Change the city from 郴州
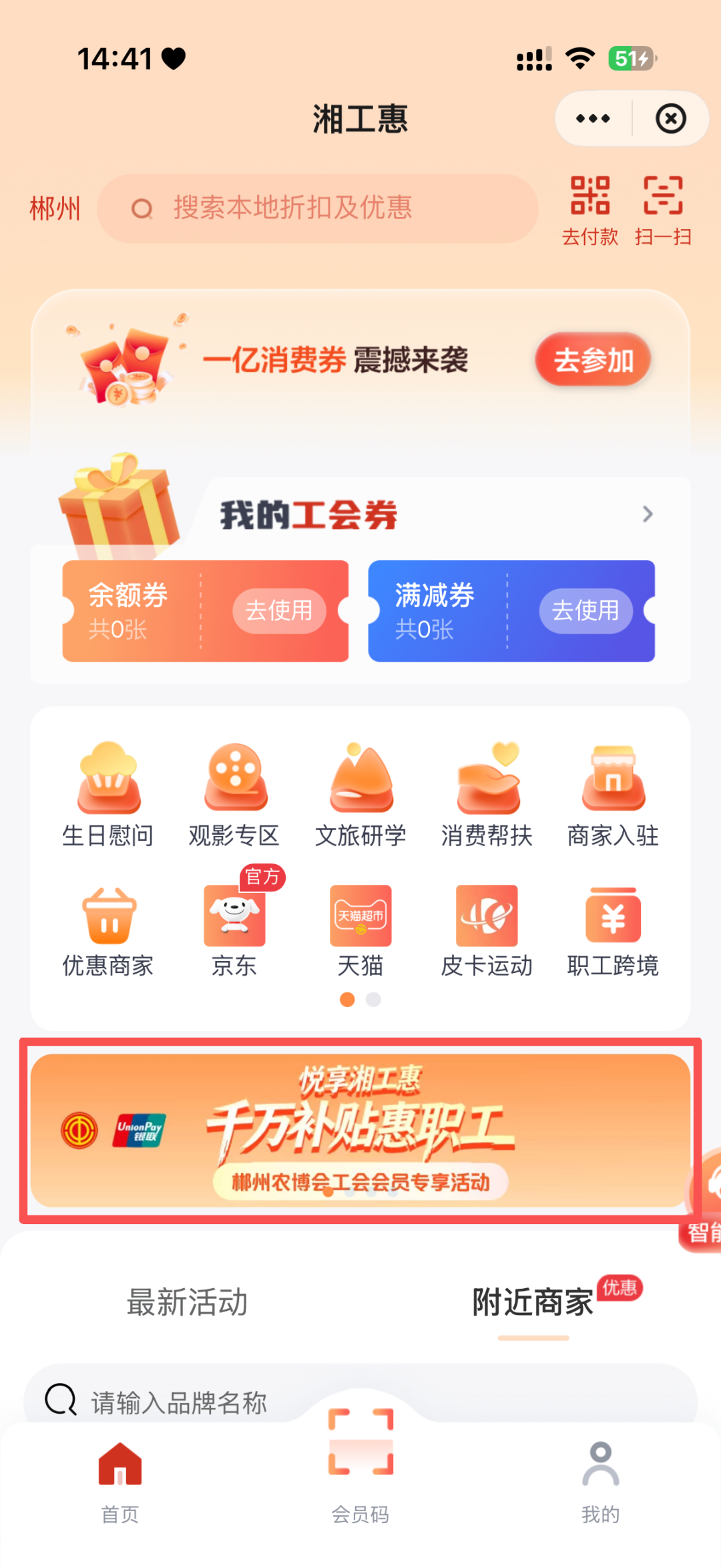The width and height of the screenshot is (721, 1568). tap(55, 208)
